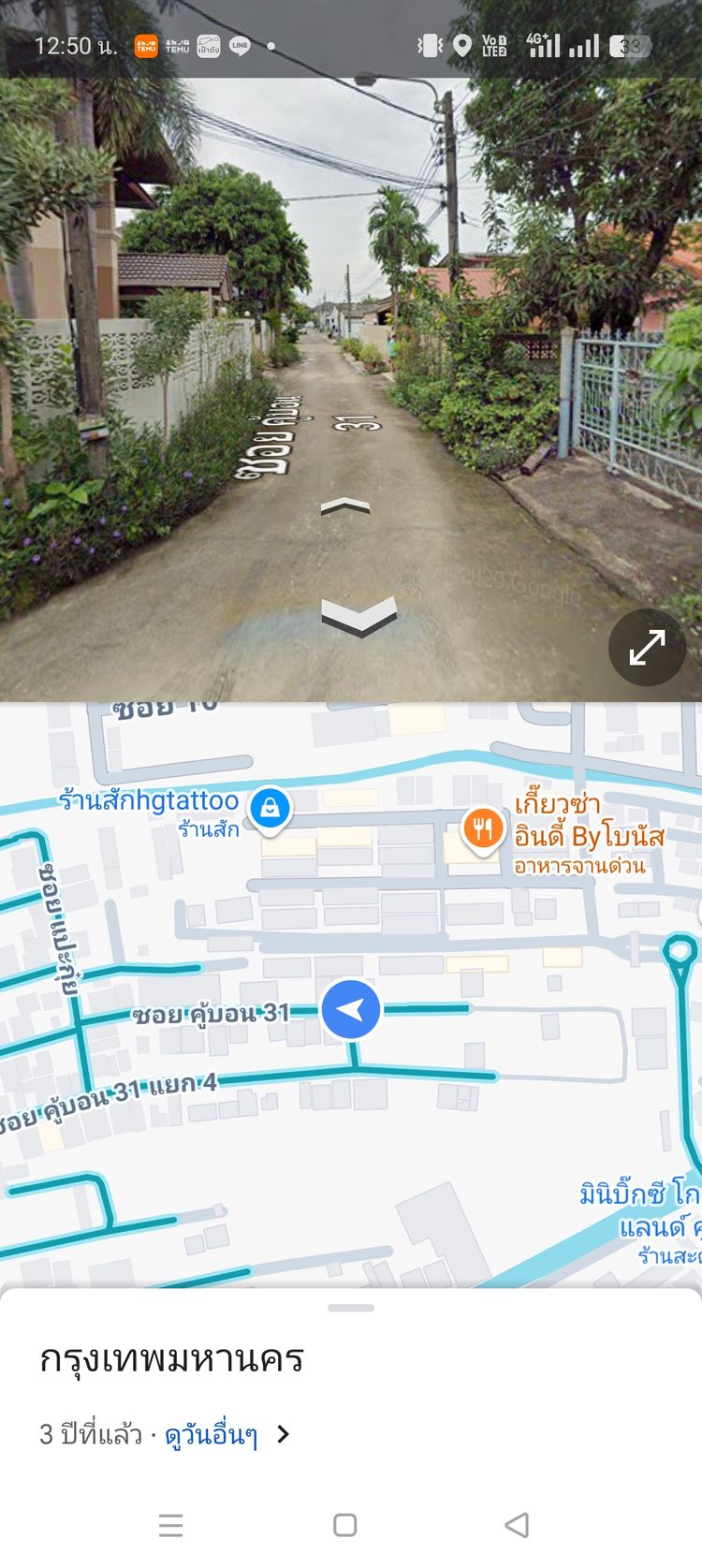Open recent apps from navigation bar
This screenshot has height=1568, width=702.
pyautogui.click(x=171, y=1525)
